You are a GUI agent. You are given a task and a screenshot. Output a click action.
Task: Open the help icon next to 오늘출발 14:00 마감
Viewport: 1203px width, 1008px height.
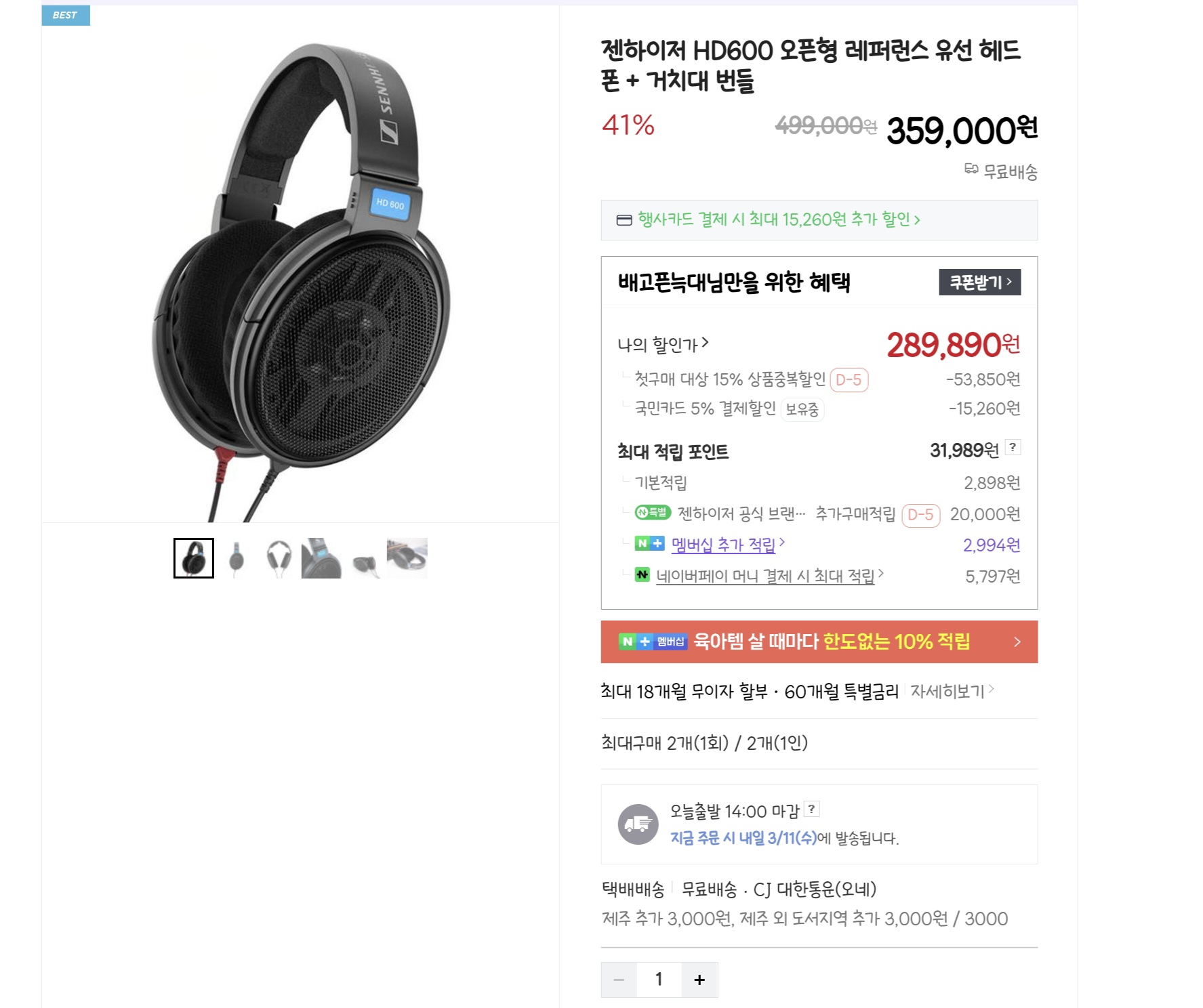pyautogui.click(x=811, y=809)
